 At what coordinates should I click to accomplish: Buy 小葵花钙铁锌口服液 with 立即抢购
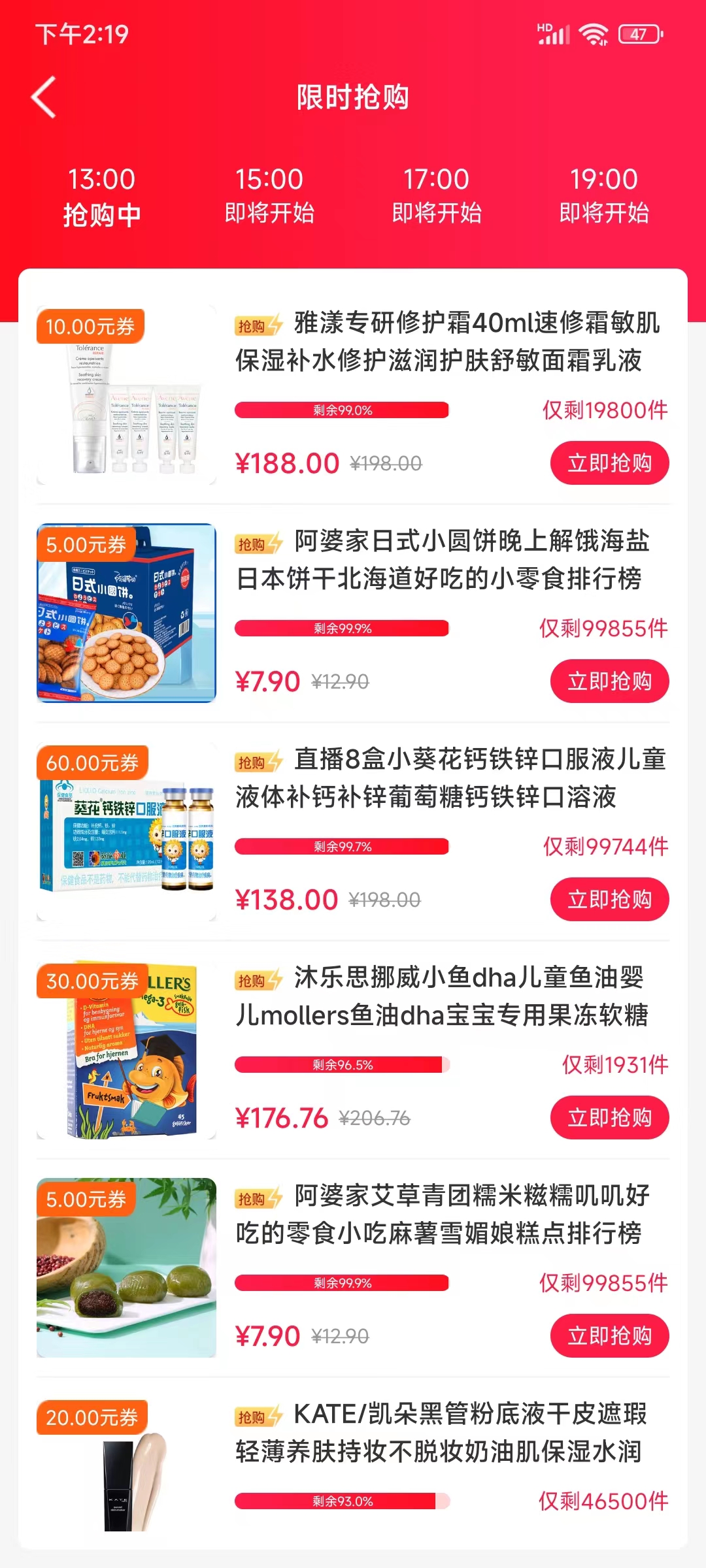tap(609, 900)
